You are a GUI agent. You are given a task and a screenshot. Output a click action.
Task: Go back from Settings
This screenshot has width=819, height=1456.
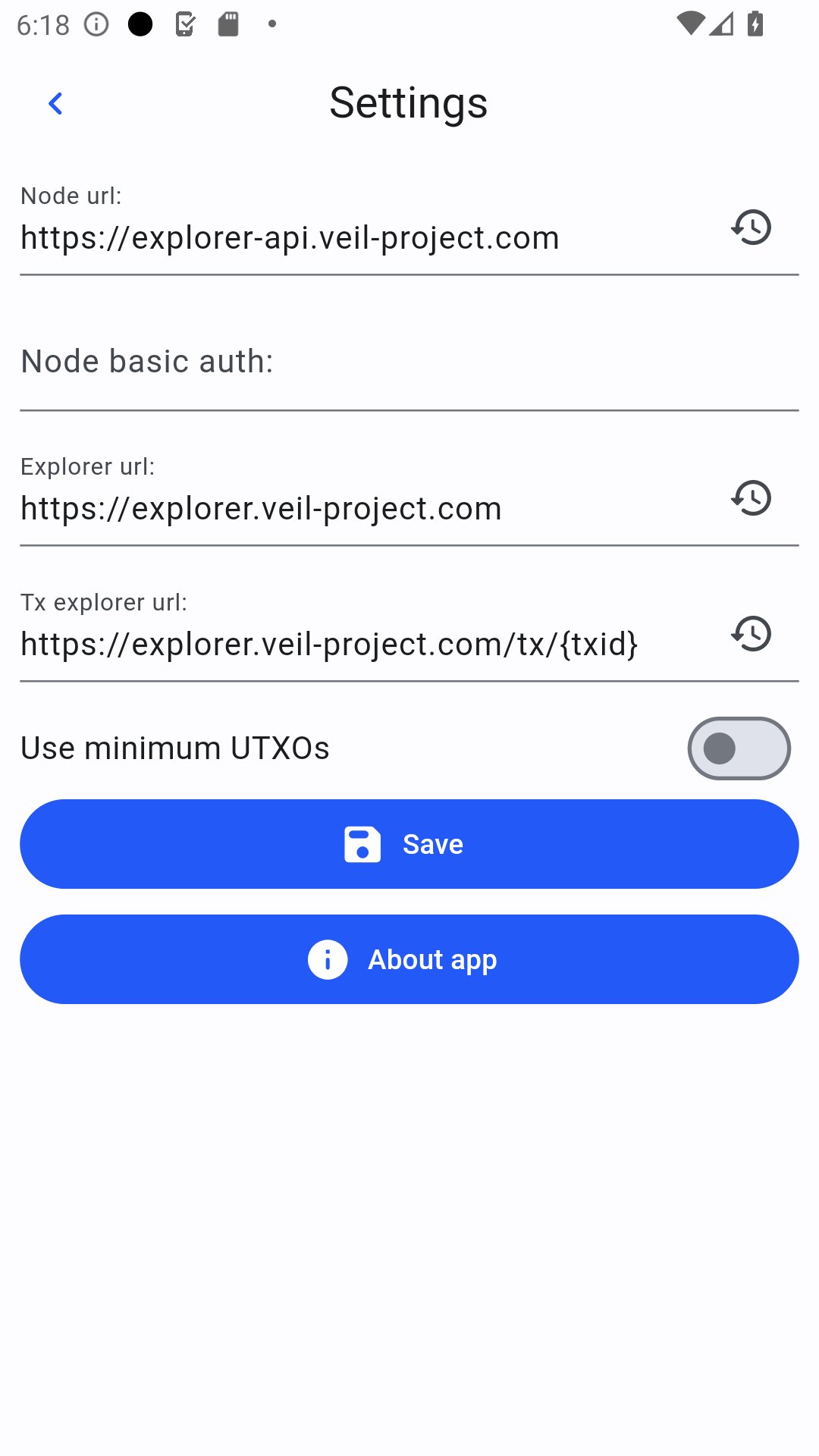55,103
